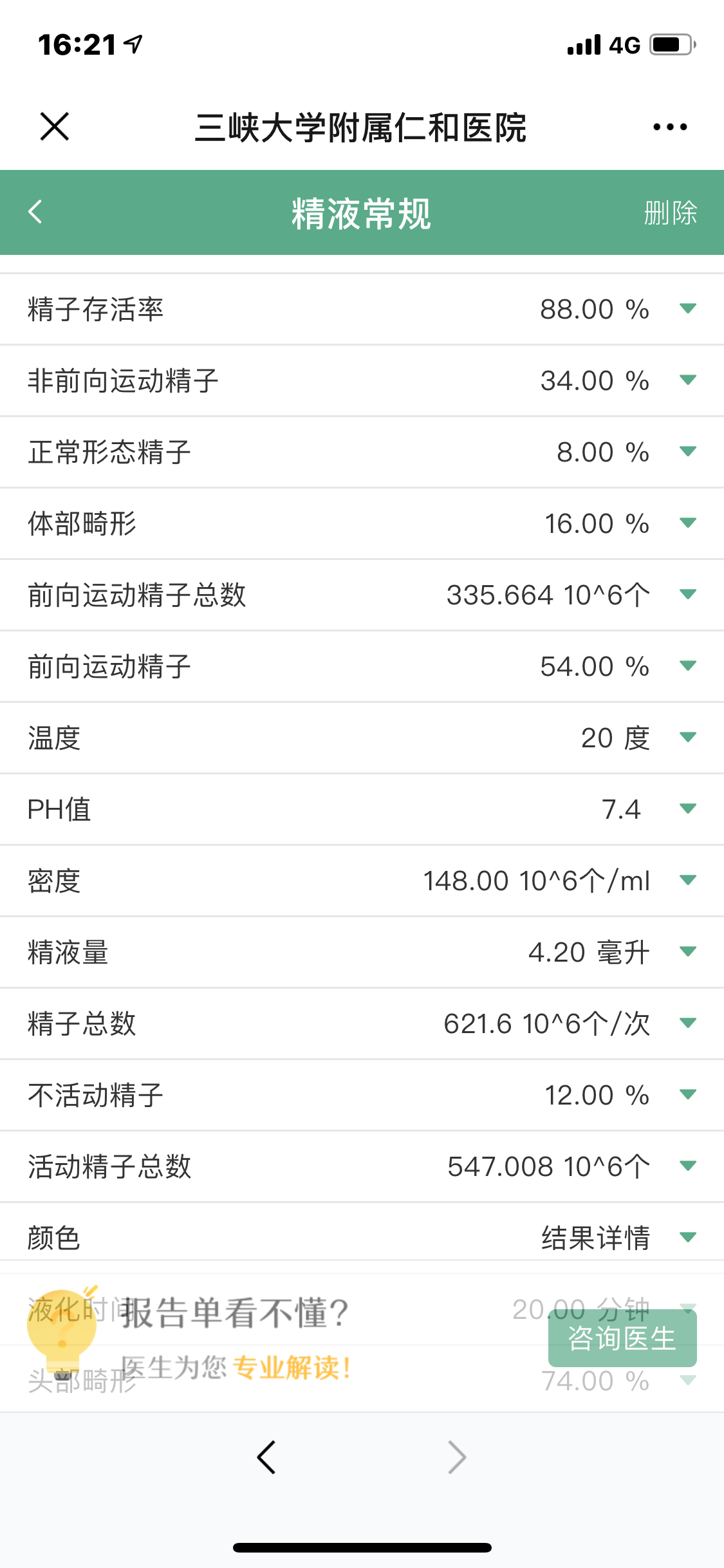The height and width of the screenshot is (1568, 724).
Task: Open the three-dot more options menu
Action: coord(670,127)
